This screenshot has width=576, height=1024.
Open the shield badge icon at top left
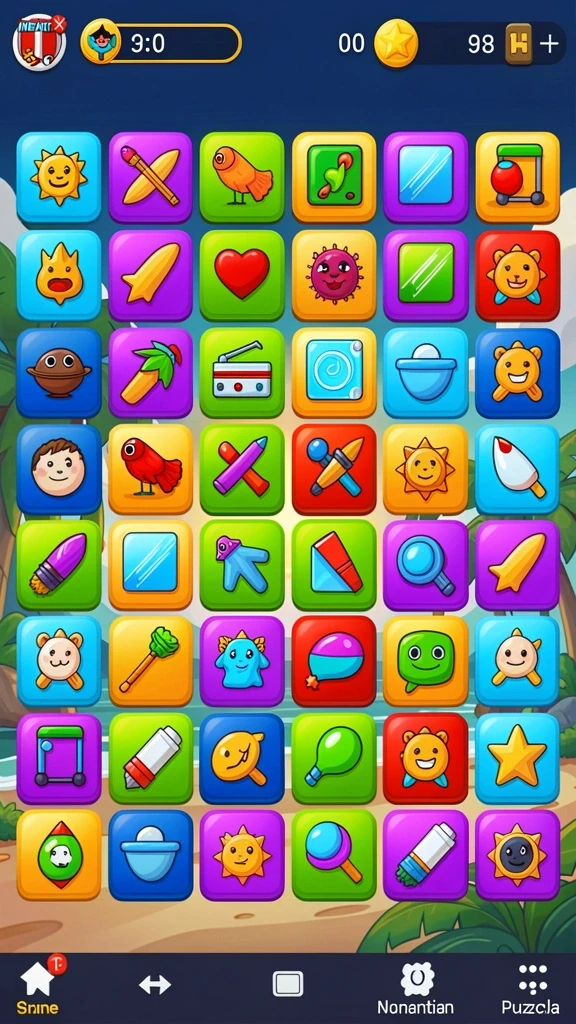tap(40, 42)
